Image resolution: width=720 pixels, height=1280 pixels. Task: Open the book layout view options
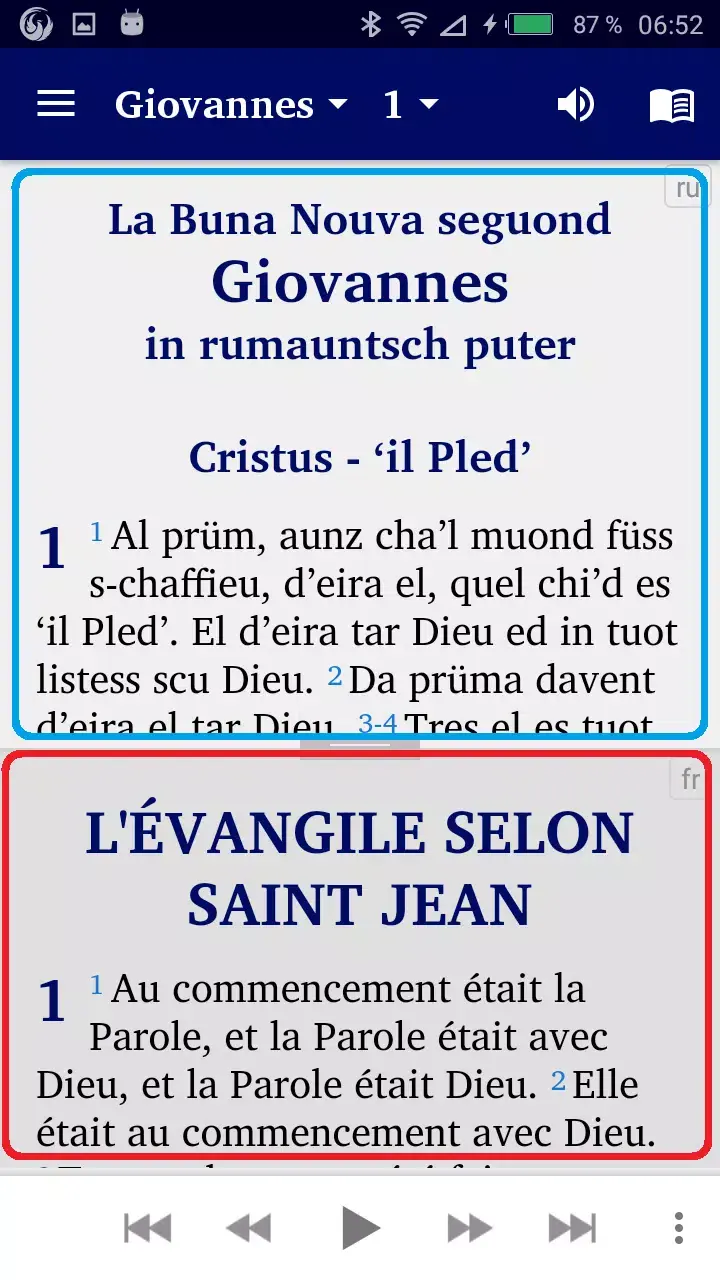point(672,104)
